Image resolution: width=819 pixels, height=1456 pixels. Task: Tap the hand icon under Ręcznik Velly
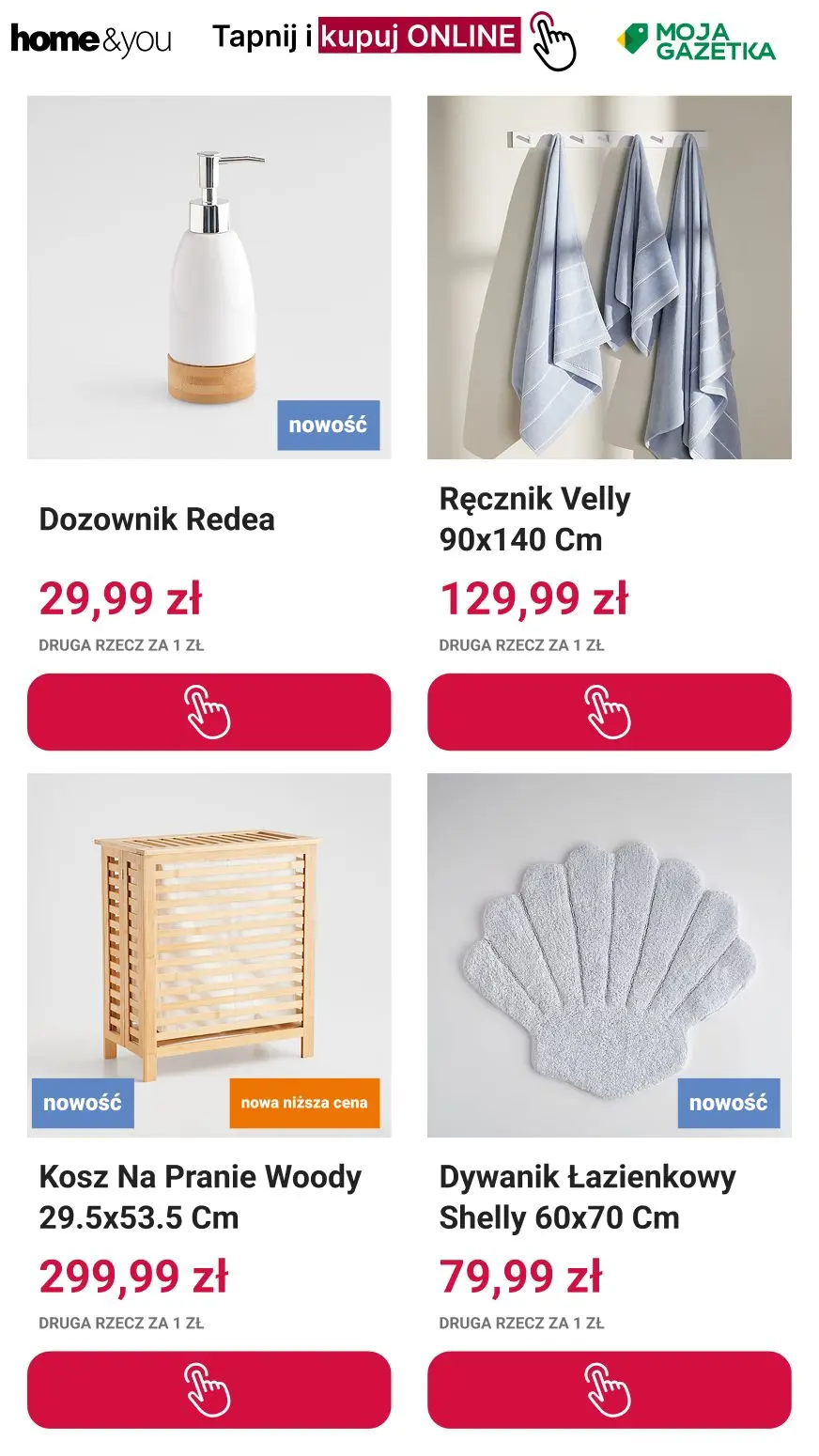pyautogui.click(x=609, y=712)
